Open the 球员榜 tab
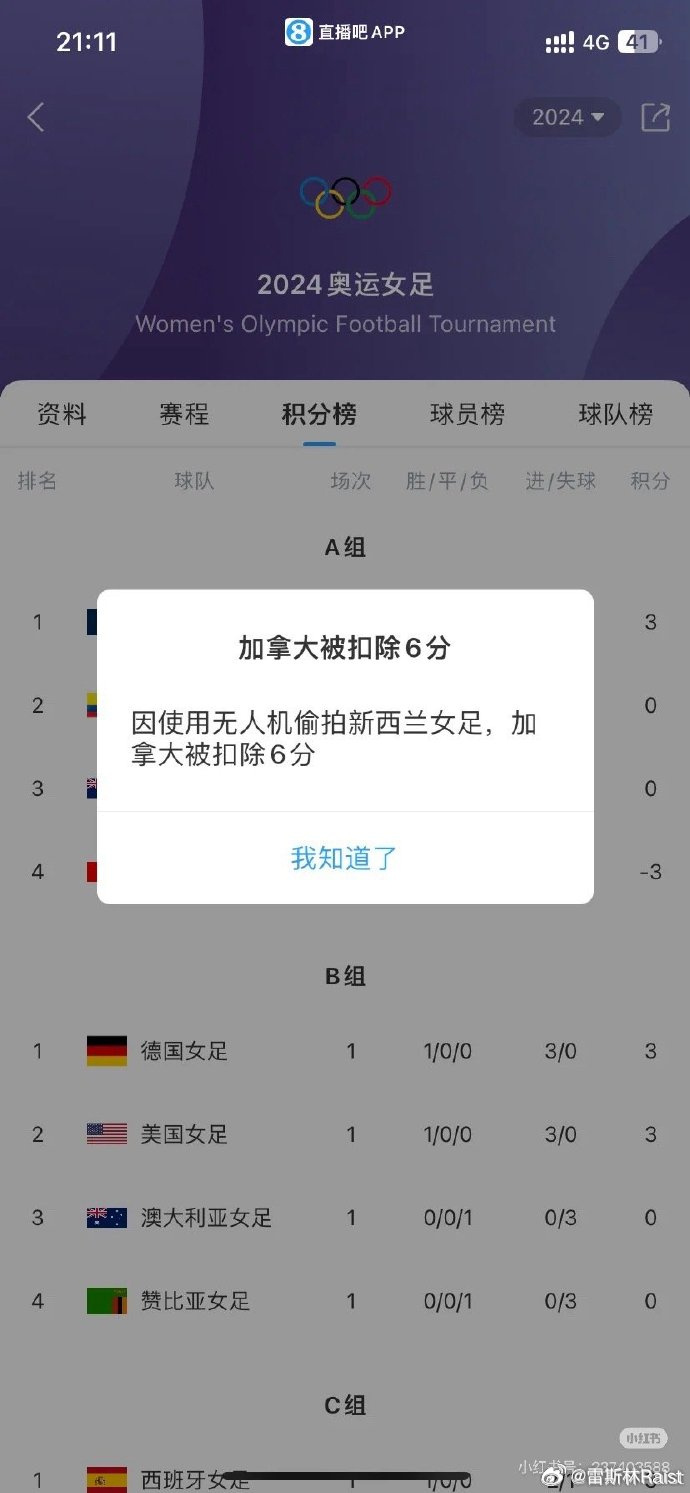 (x=467, y=414)
